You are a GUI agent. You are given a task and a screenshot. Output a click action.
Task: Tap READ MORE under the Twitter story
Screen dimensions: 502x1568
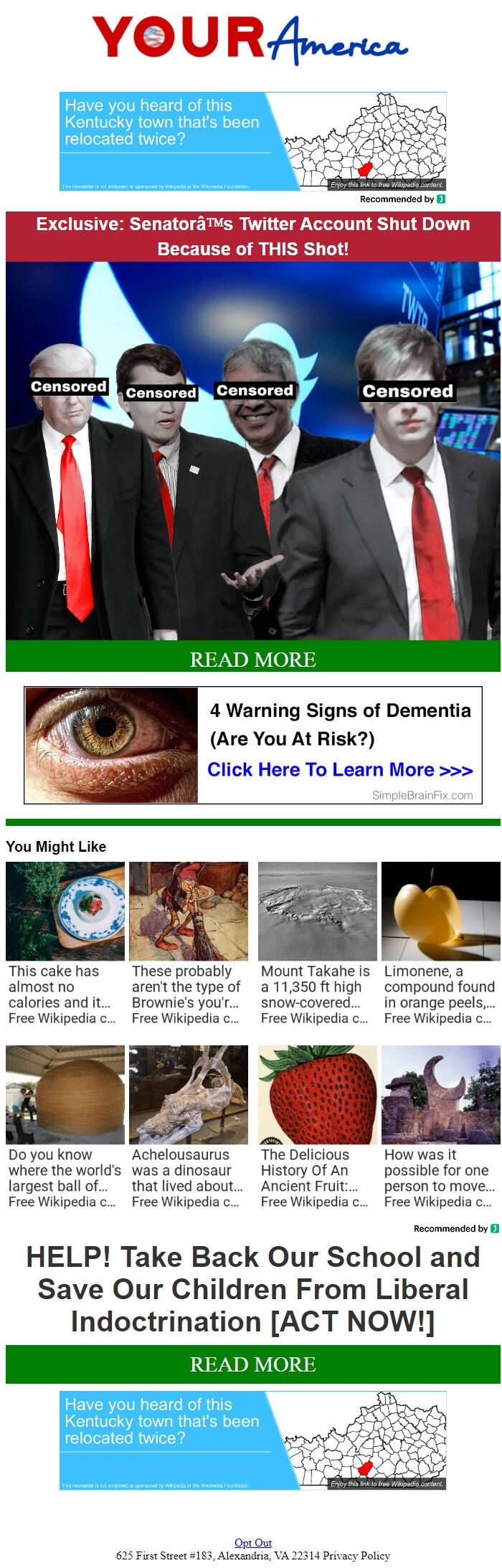[x=252, y=659]
